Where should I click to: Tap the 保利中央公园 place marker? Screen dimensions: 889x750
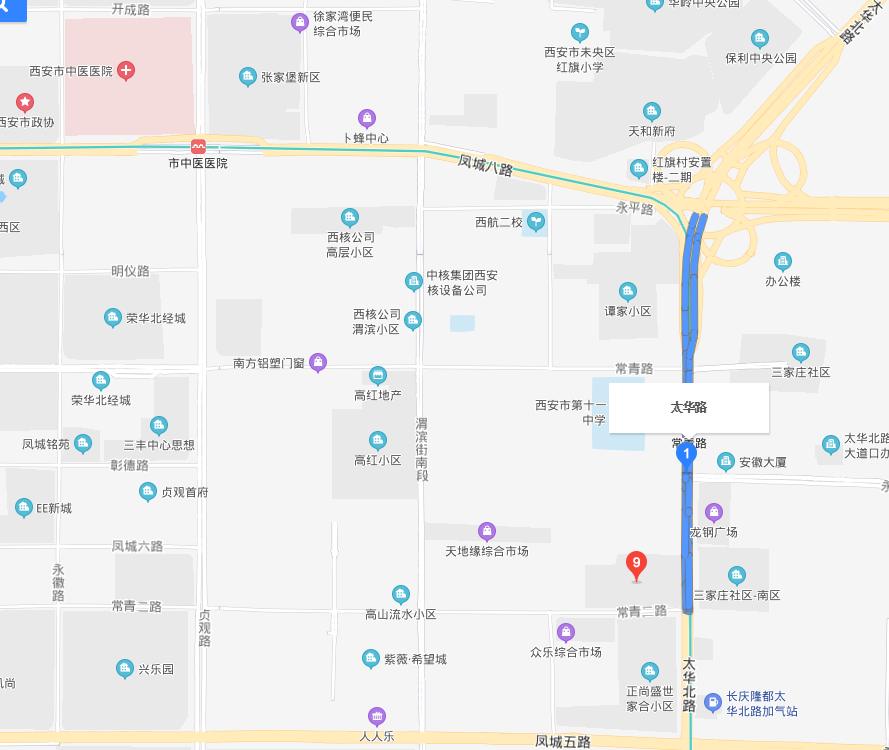click(x=760, y=40)
